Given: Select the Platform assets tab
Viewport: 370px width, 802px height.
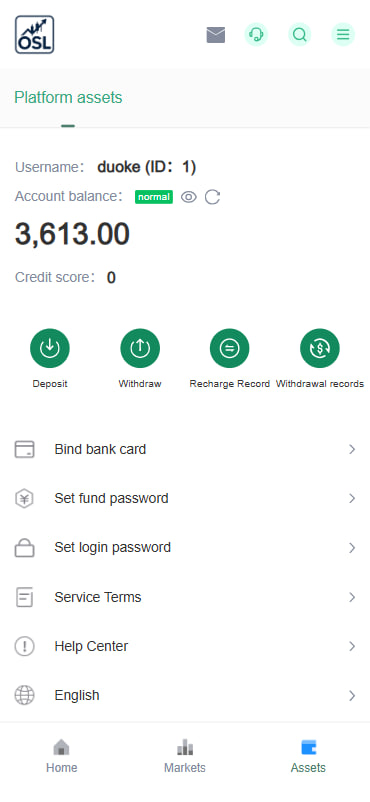Looking at the screenshot, I should (x=68, y=97).
